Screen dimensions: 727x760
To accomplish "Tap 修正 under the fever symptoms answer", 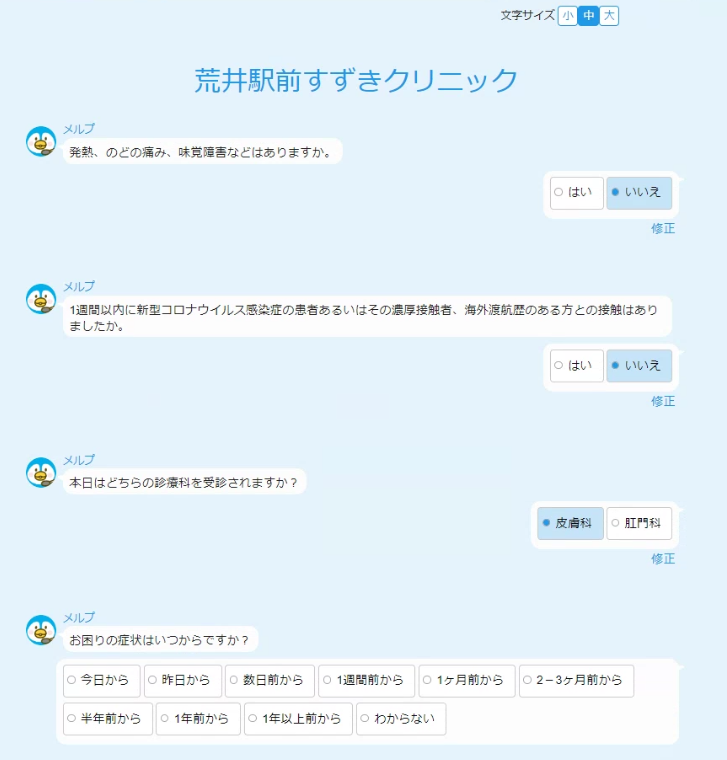I will [663, 228].
